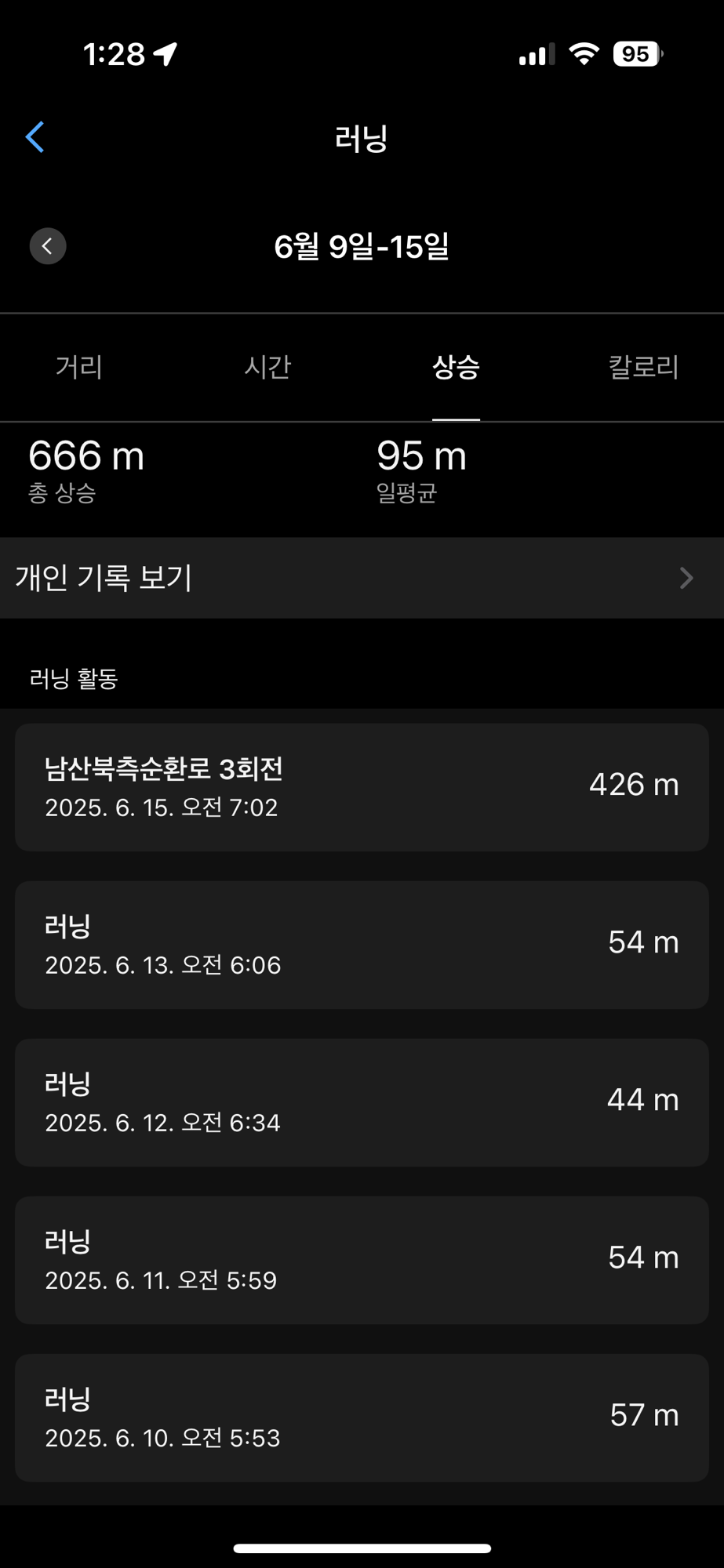Open the 러닝 activity from 6. 12.
Screen dimensions: 724x1568
pyautogui.click(x=362, y=1102)
